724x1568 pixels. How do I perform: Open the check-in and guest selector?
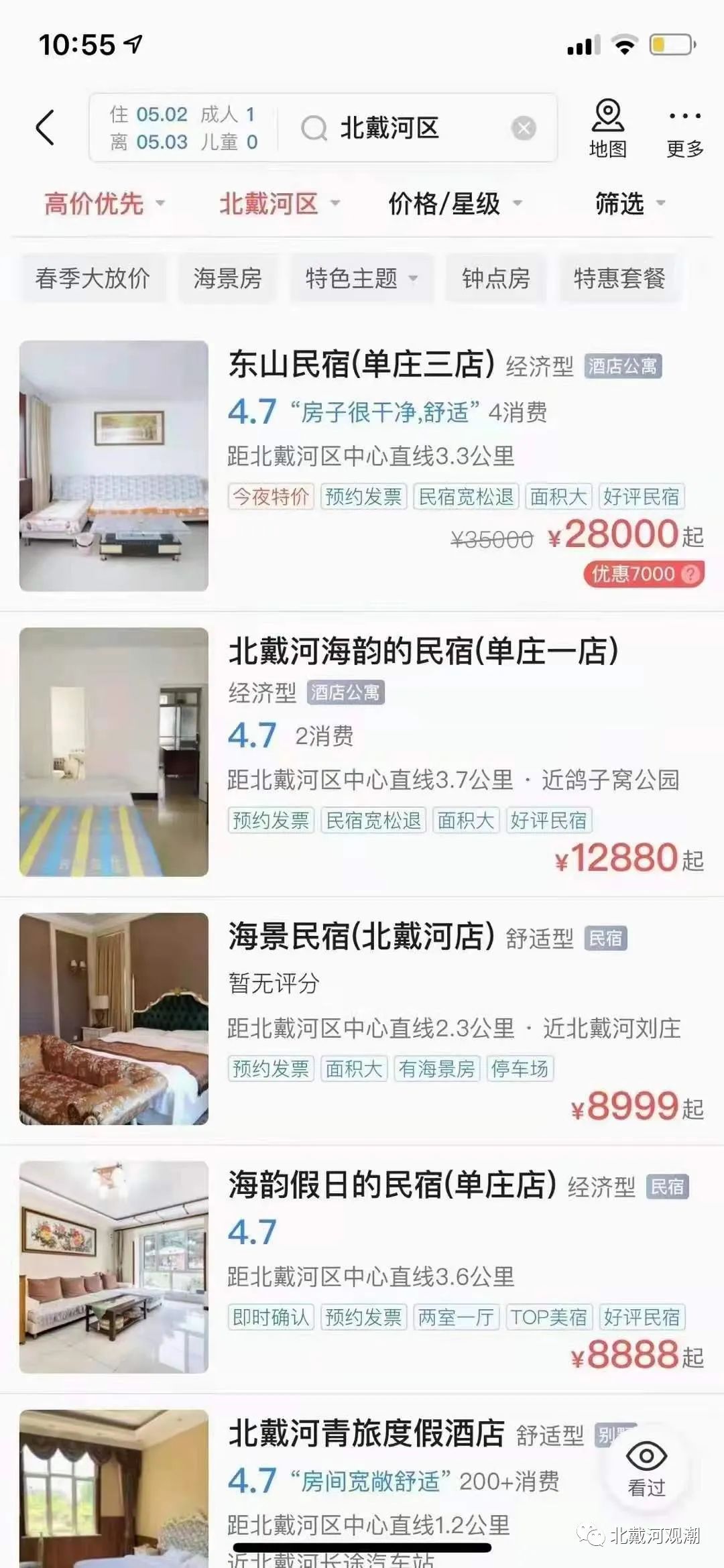(x=183, y=128)
